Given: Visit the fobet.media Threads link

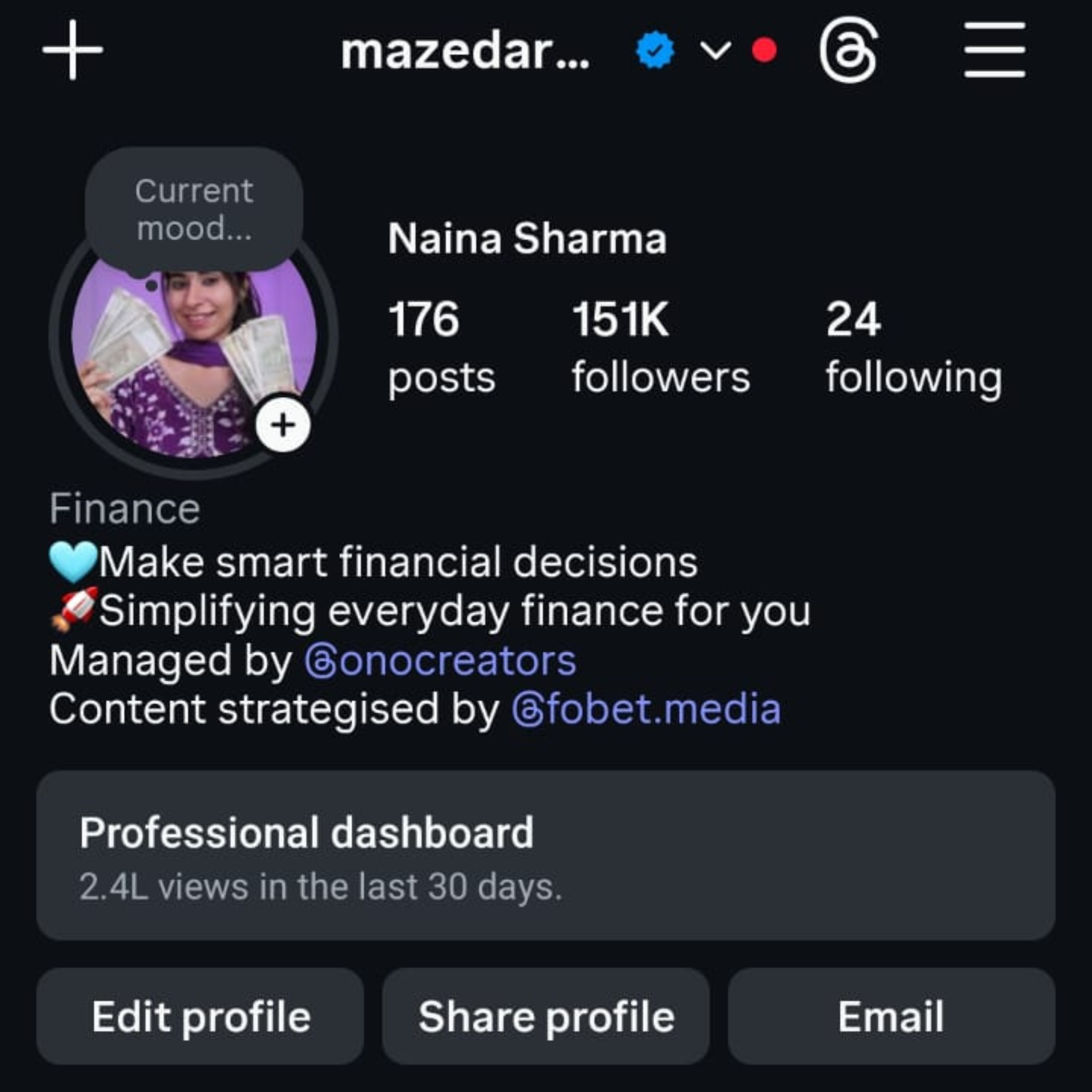Looking at the screenshot, I should coord(647,709).
